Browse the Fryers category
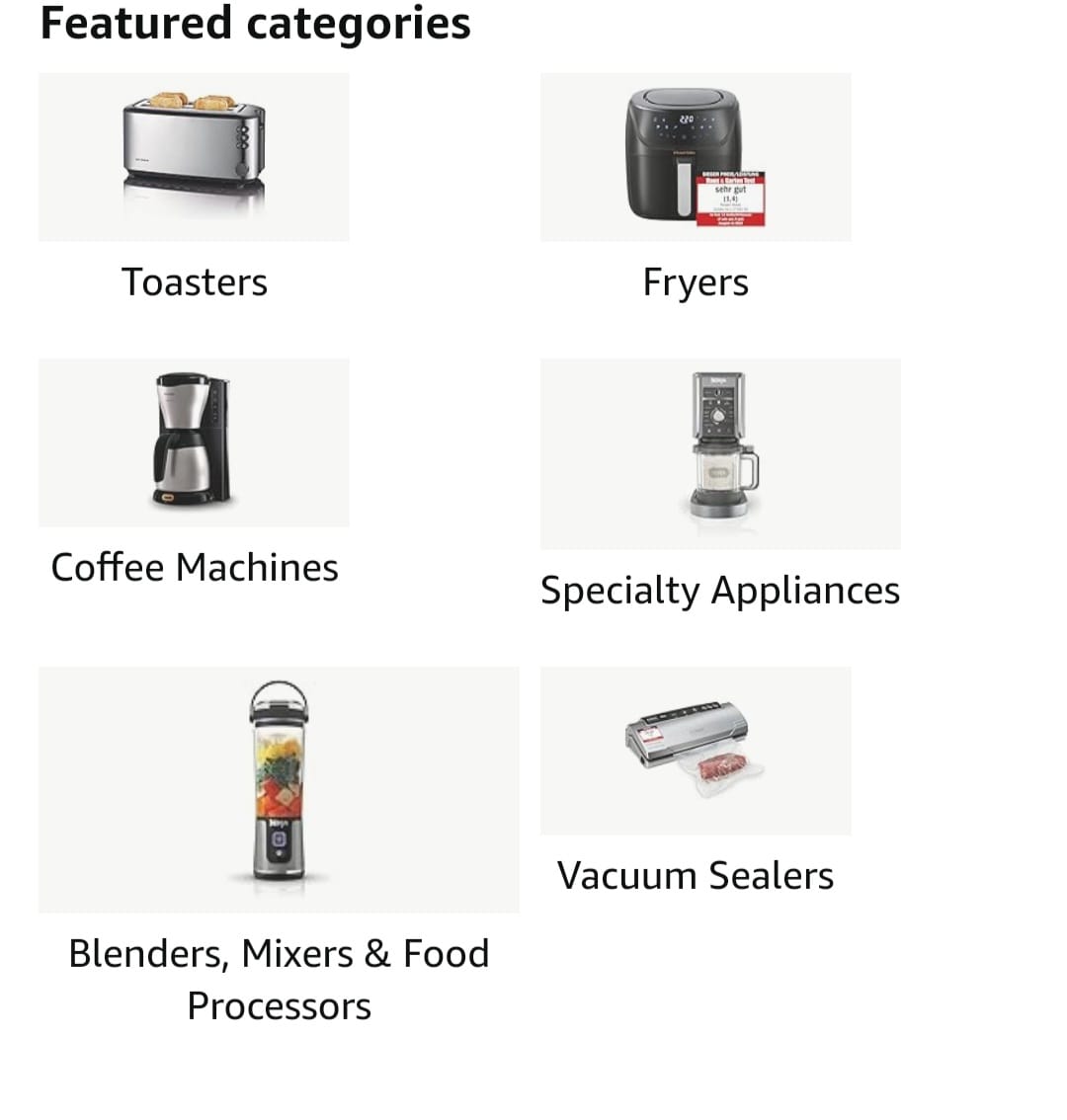Viewport: 1067px width, 1120px height. pos(695,158)
